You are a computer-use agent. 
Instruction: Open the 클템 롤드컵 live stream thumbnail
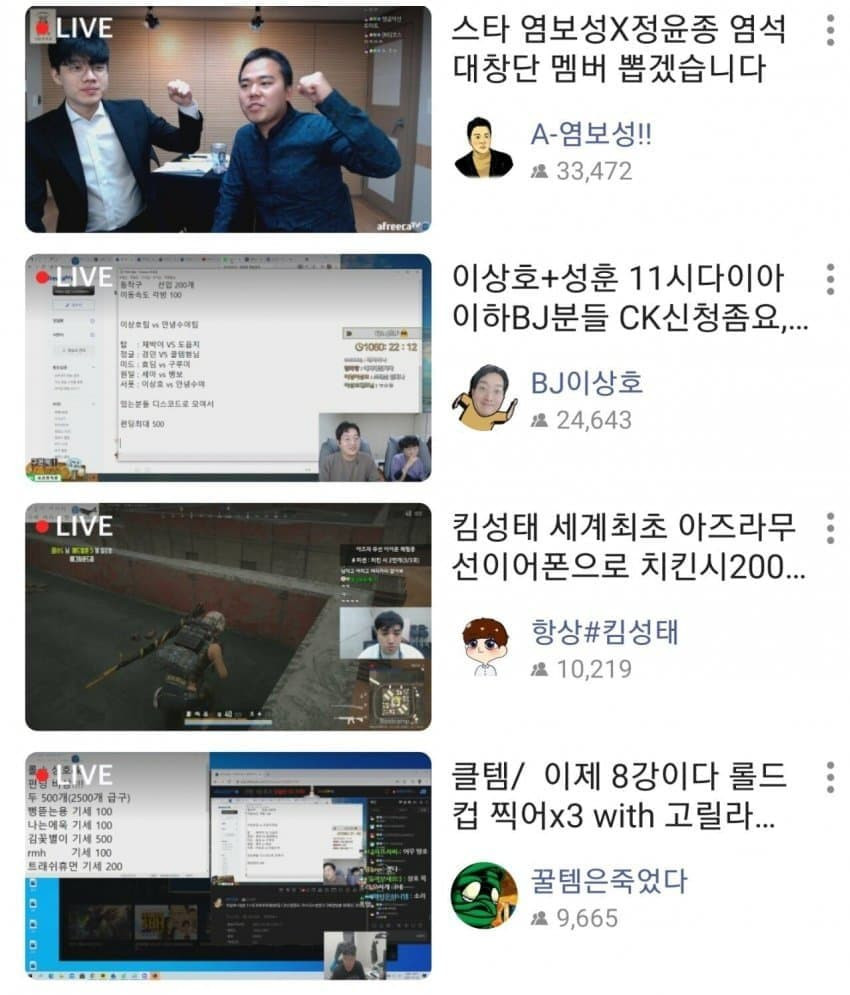click(x=228, y=865)
